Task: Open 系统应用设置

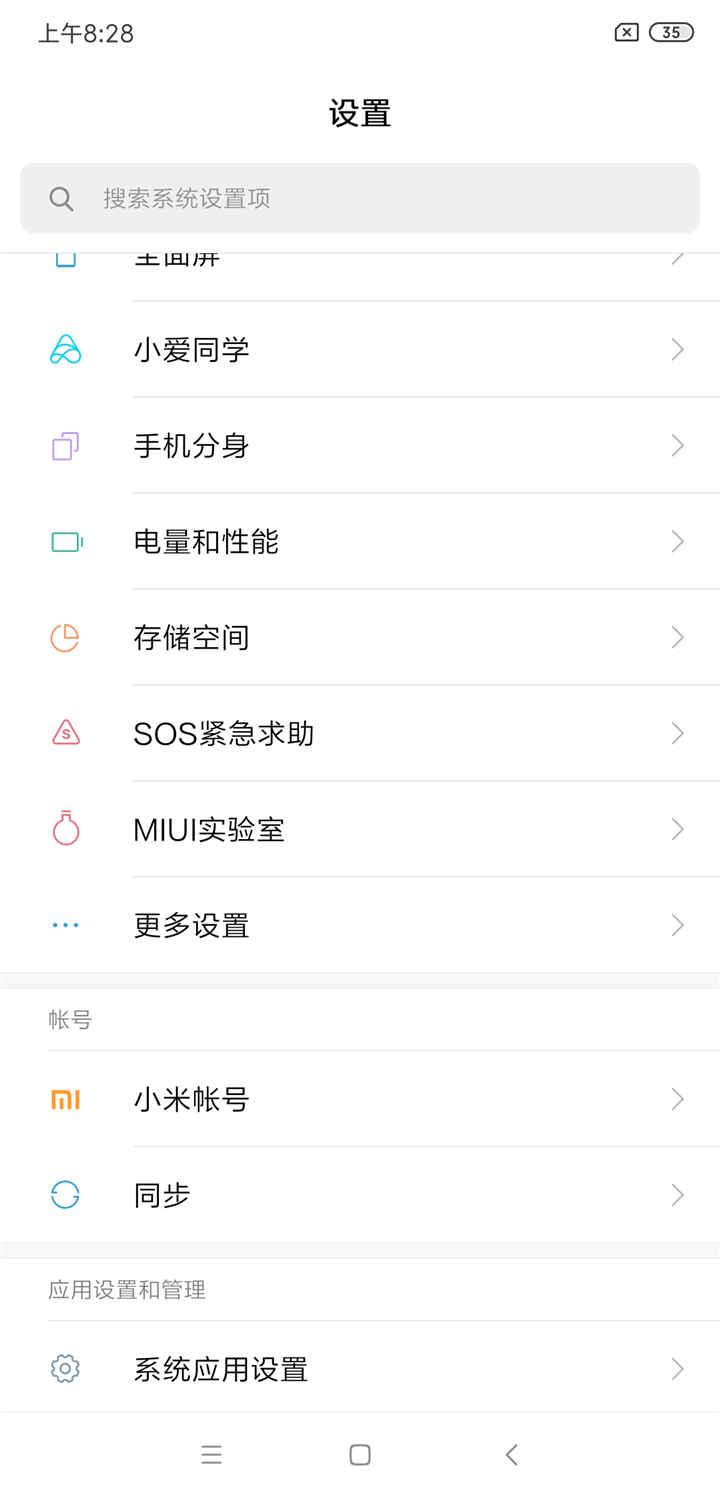Action: (360, 1369)
